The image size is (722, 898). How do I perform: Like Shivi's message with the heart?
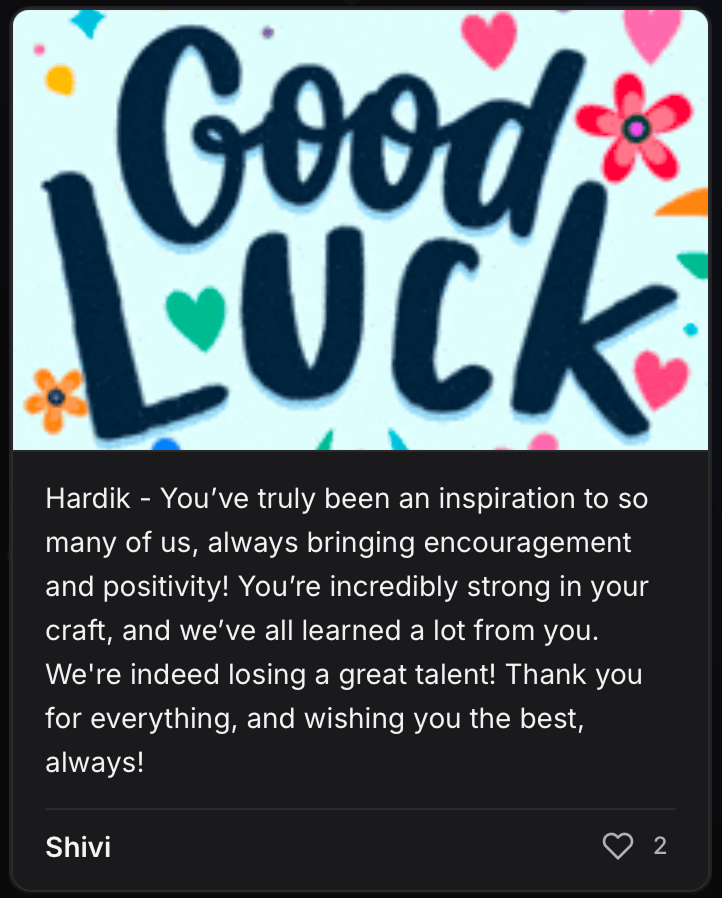point(618,847)
